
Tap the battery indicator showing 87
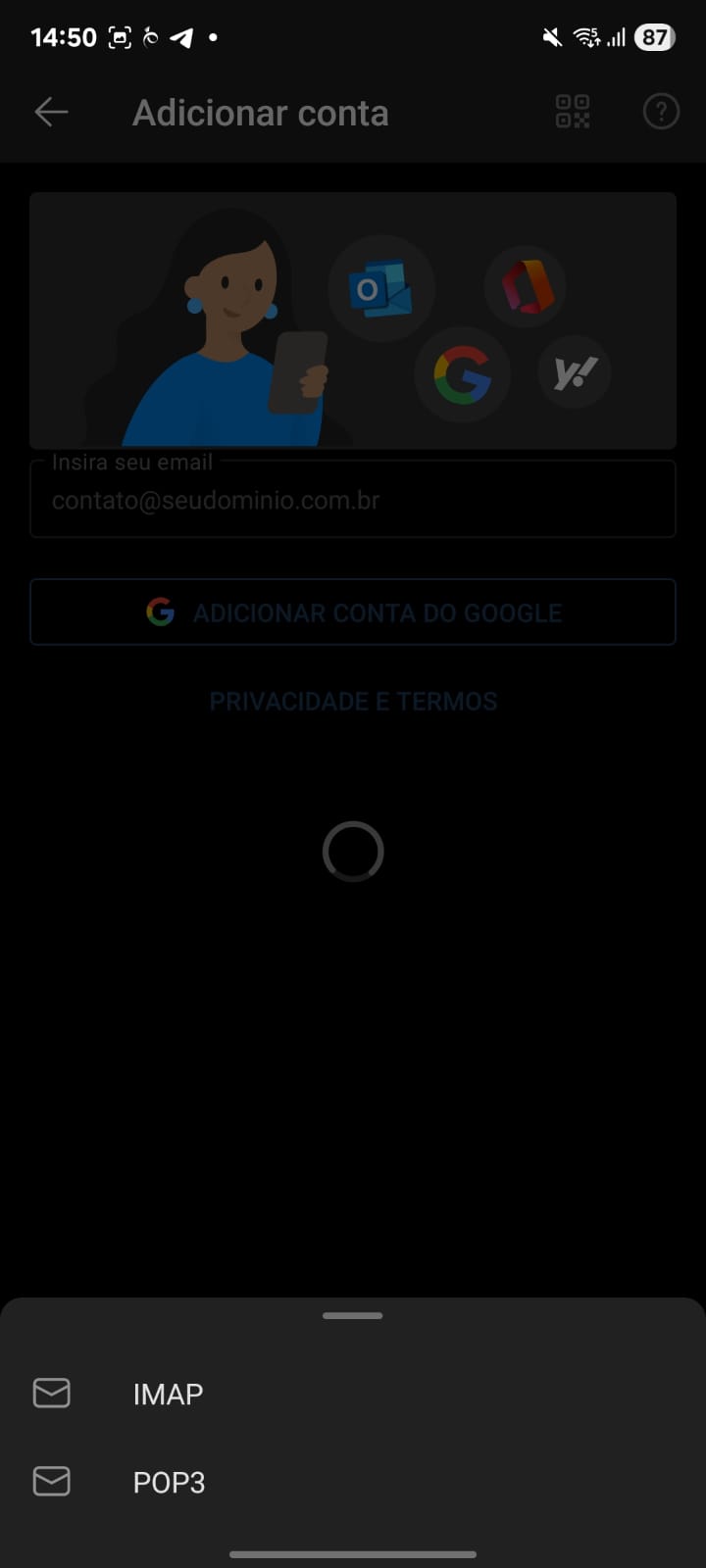point(653,37)
